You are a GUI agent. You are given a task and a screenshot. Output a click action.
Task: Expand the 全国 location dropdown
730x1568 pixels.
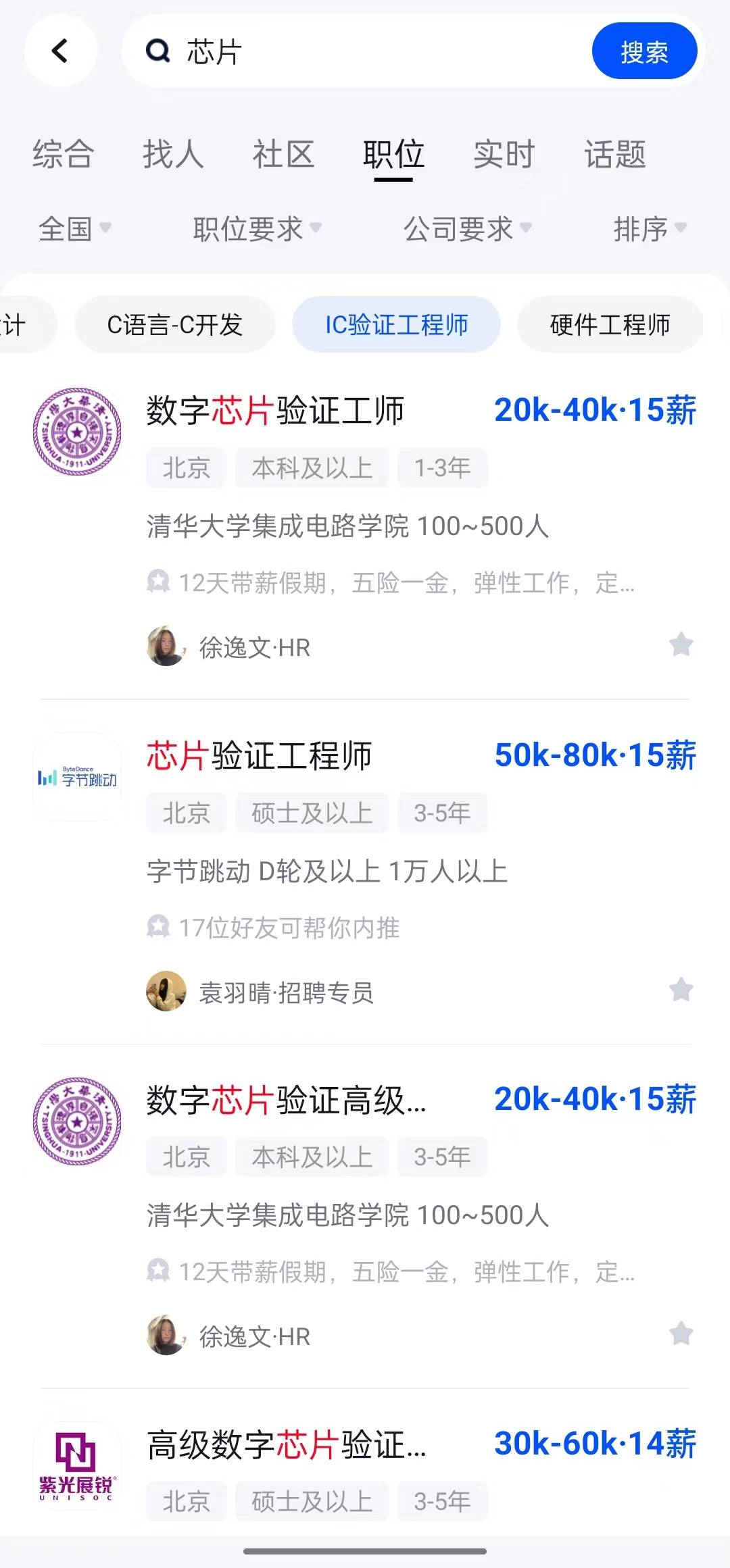point(74,229)
